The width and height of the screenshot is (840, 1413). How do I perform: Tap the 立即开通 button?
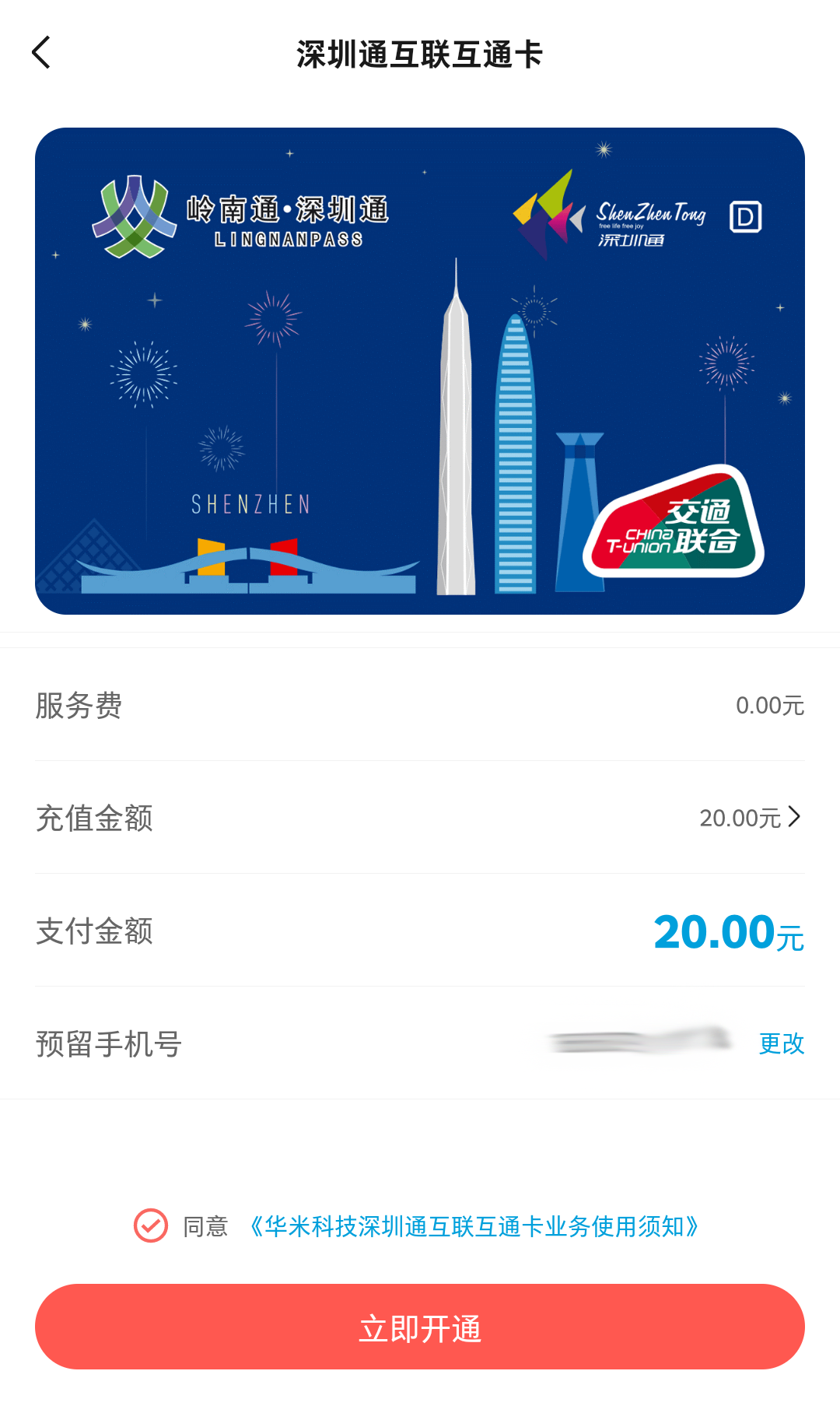420,1327
